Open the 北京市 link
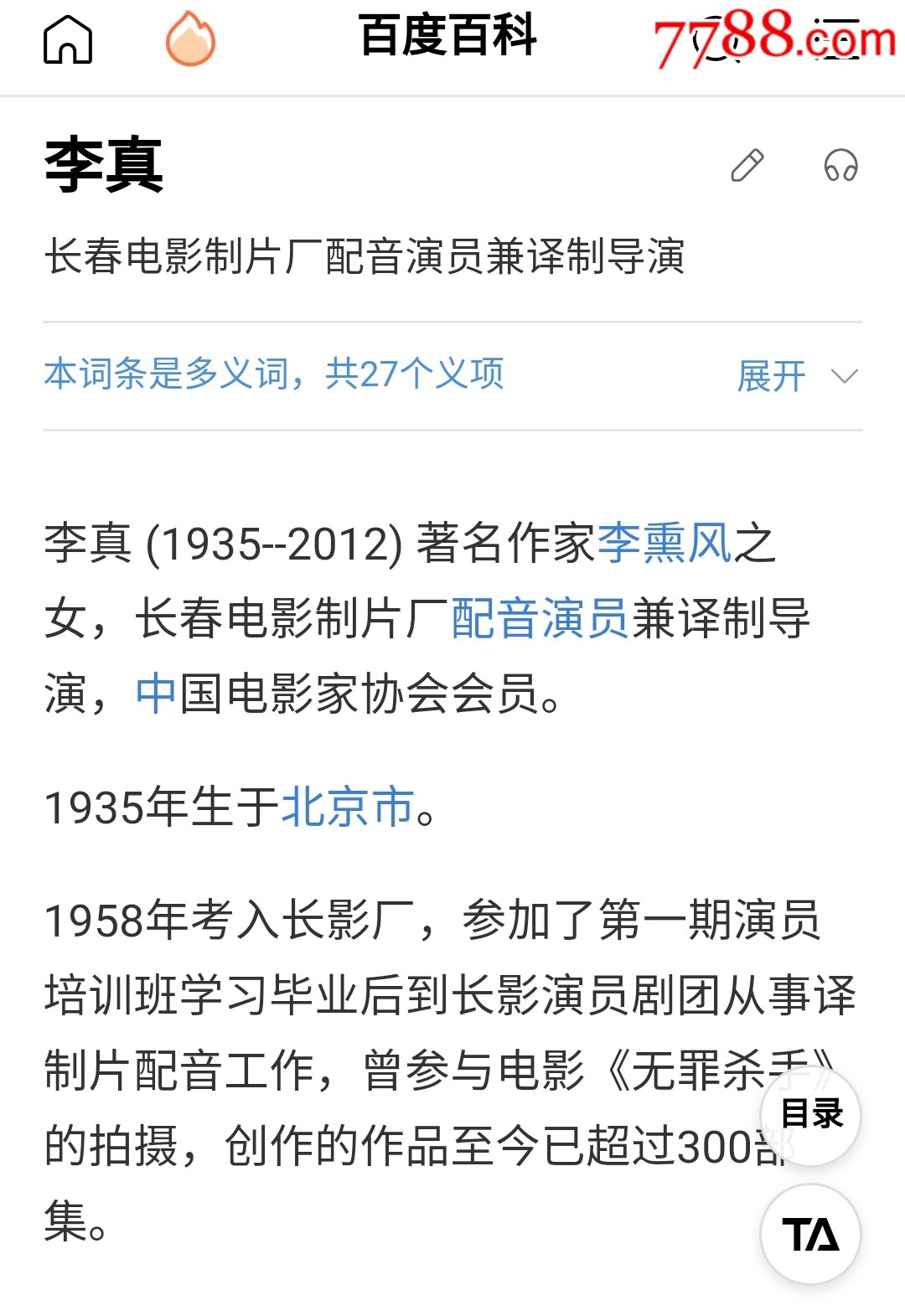The height and width of the screenshot is (1316, 905). (348, 807)
